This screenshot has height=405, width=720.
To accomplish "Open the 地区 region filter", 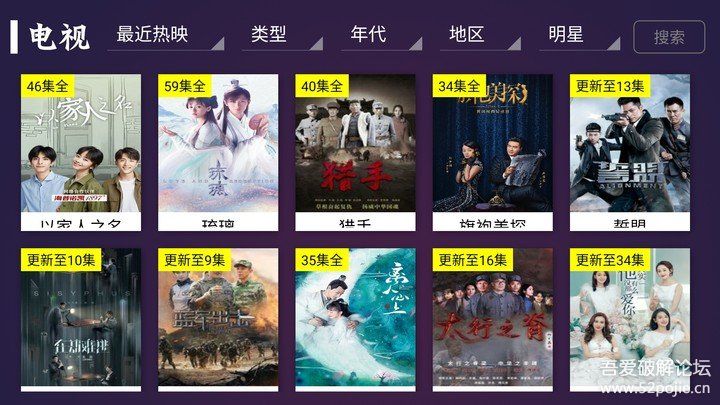I will (x=478, y=35).
